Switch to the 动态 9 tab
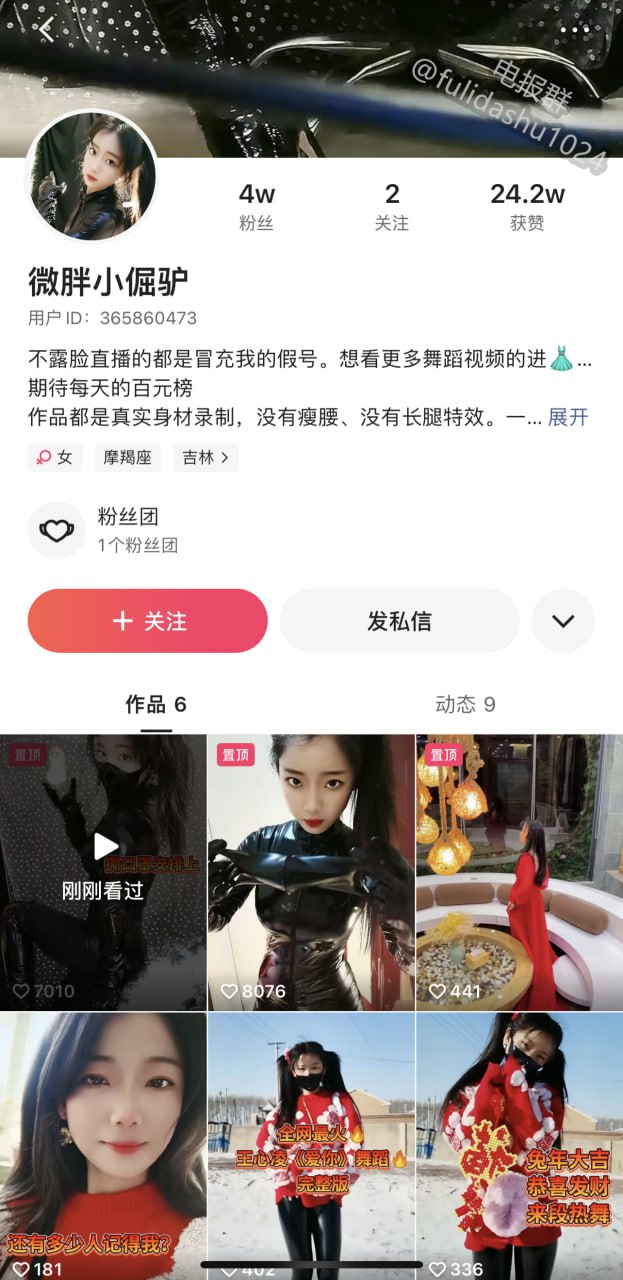Viewport: 623px width, 1280px height. (465, 704)
